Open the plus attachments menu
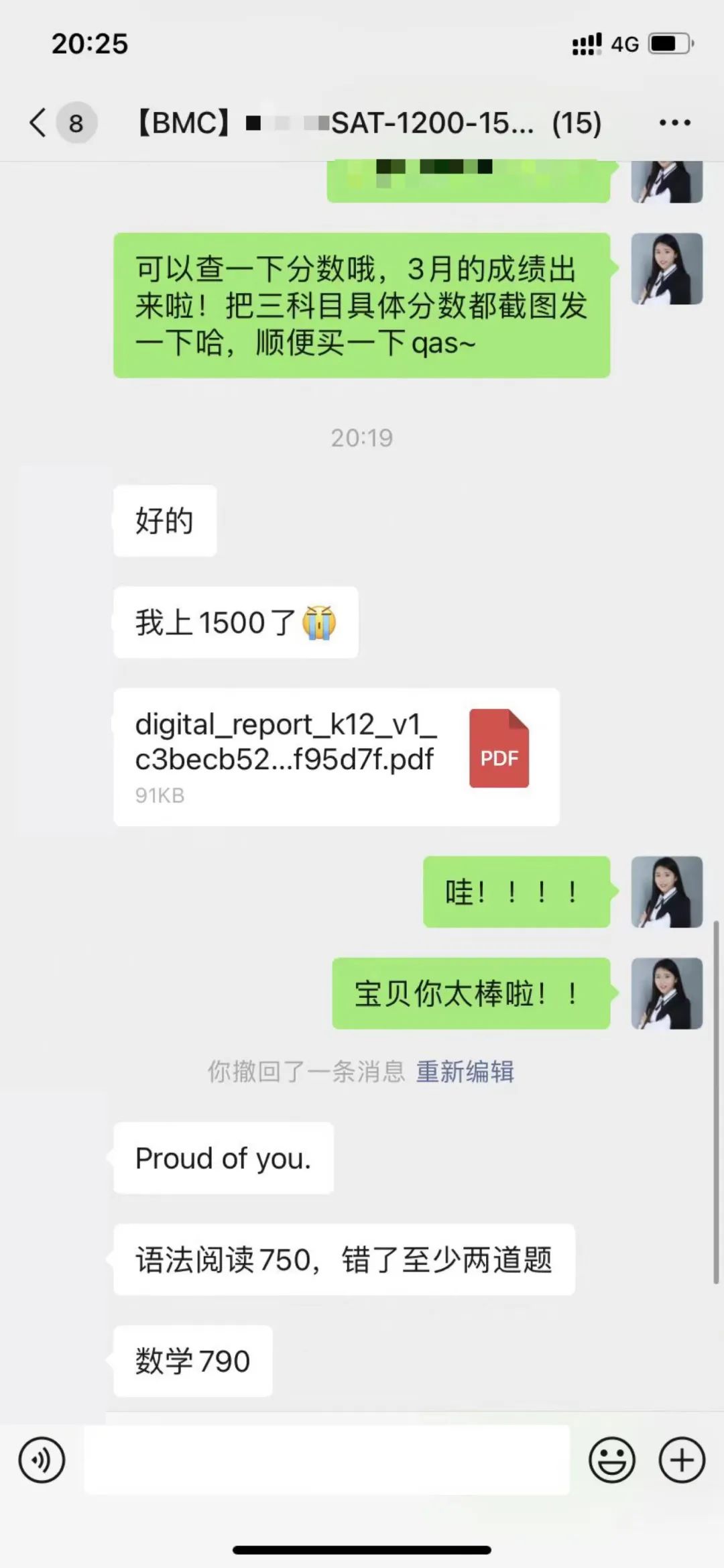The image size is (724, 1568). click(x=682, y=1460)
